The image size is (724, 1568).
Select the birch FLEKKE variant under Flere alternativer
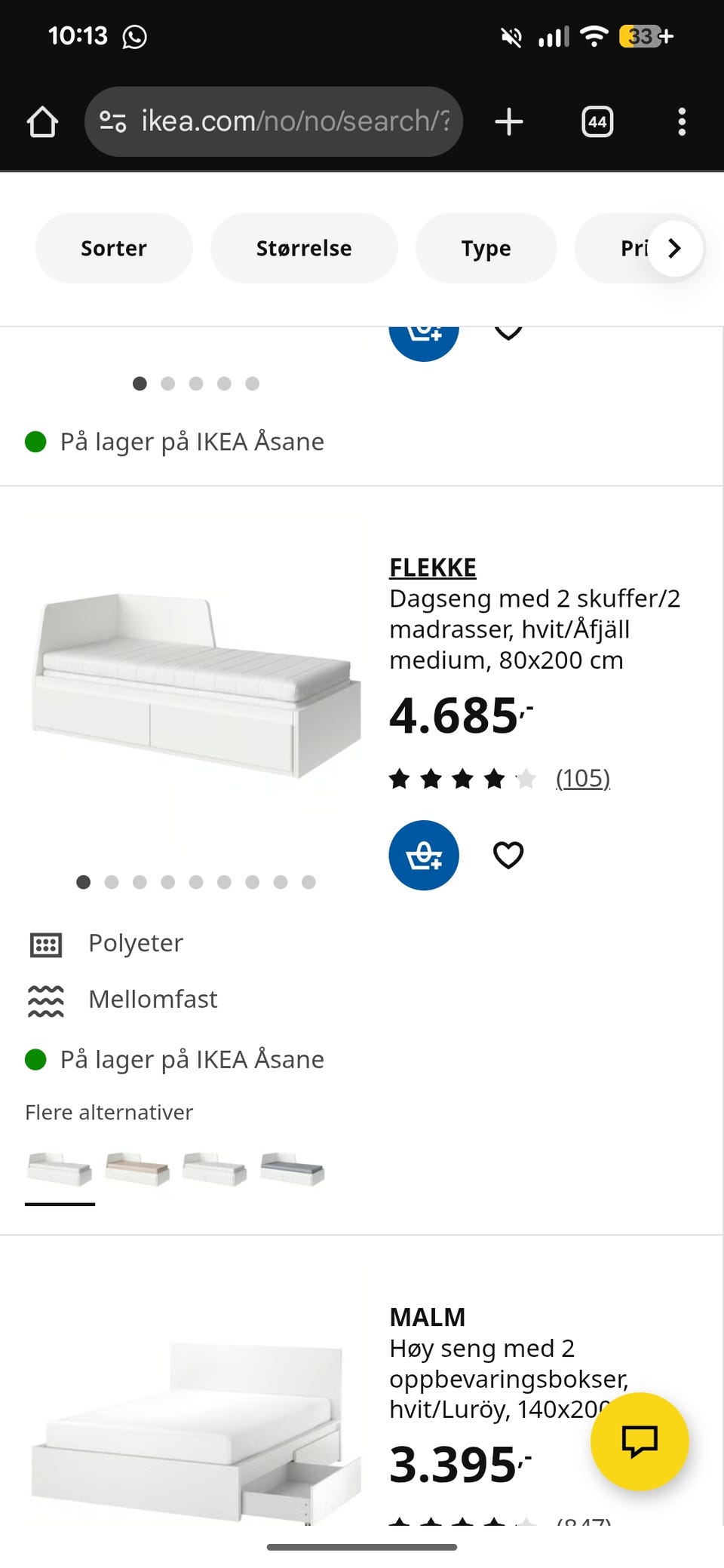(x=137, y=1168)
